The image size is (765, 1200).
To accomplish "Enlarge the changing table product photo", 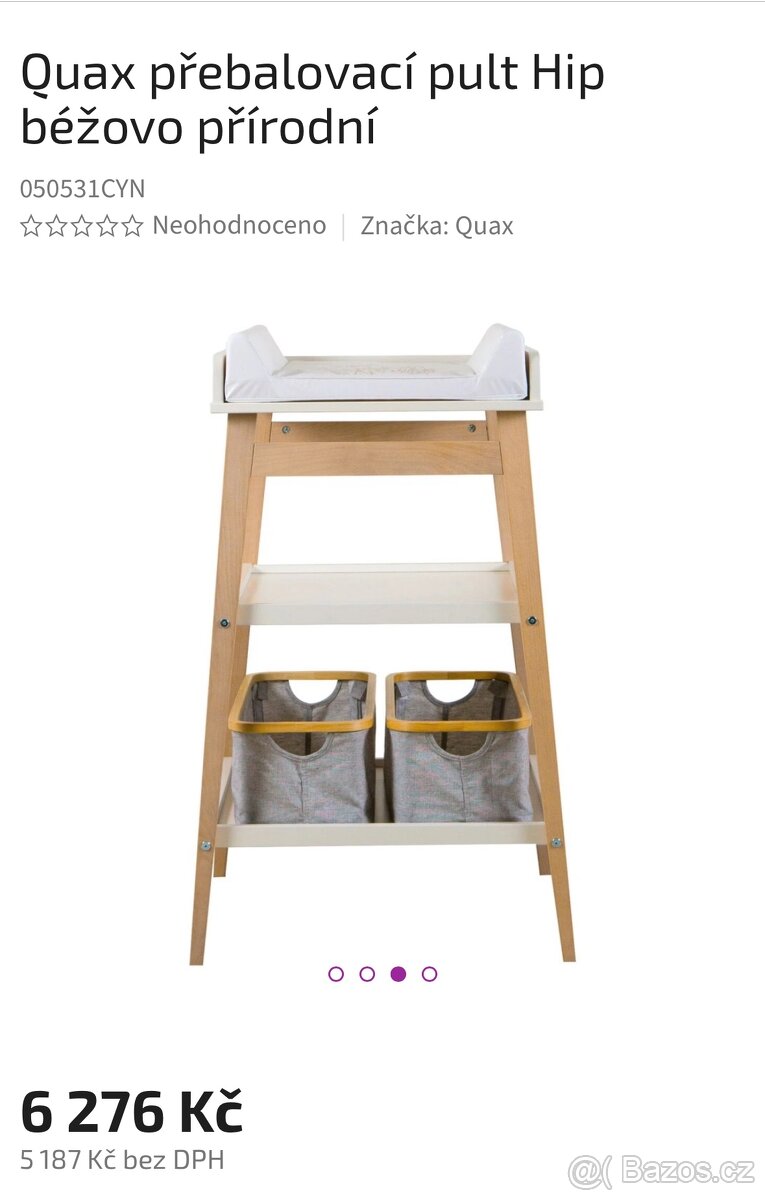I will pyautogui.click(x=380, y=640).
